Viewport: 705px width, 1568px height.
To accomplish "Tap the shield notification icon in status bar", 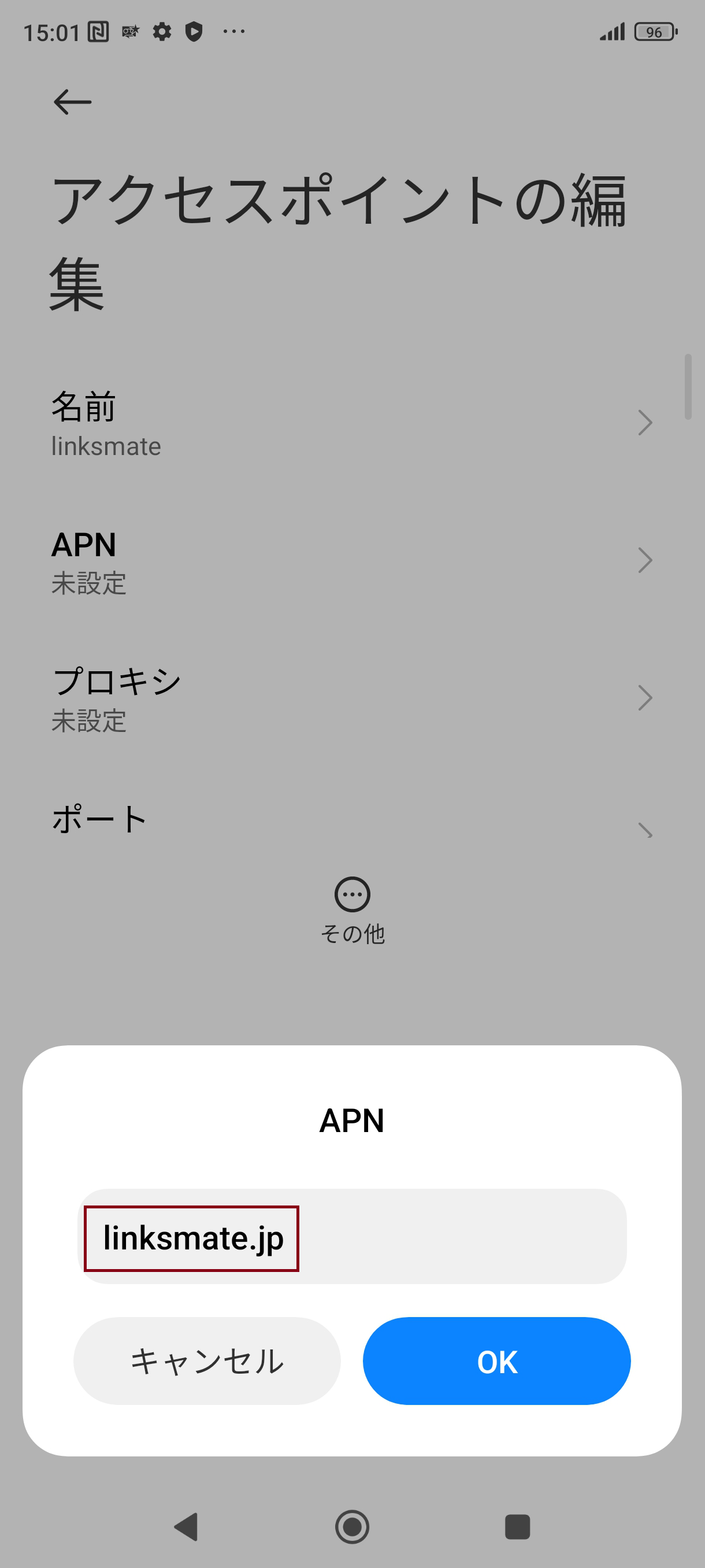I will click(194, 32).
